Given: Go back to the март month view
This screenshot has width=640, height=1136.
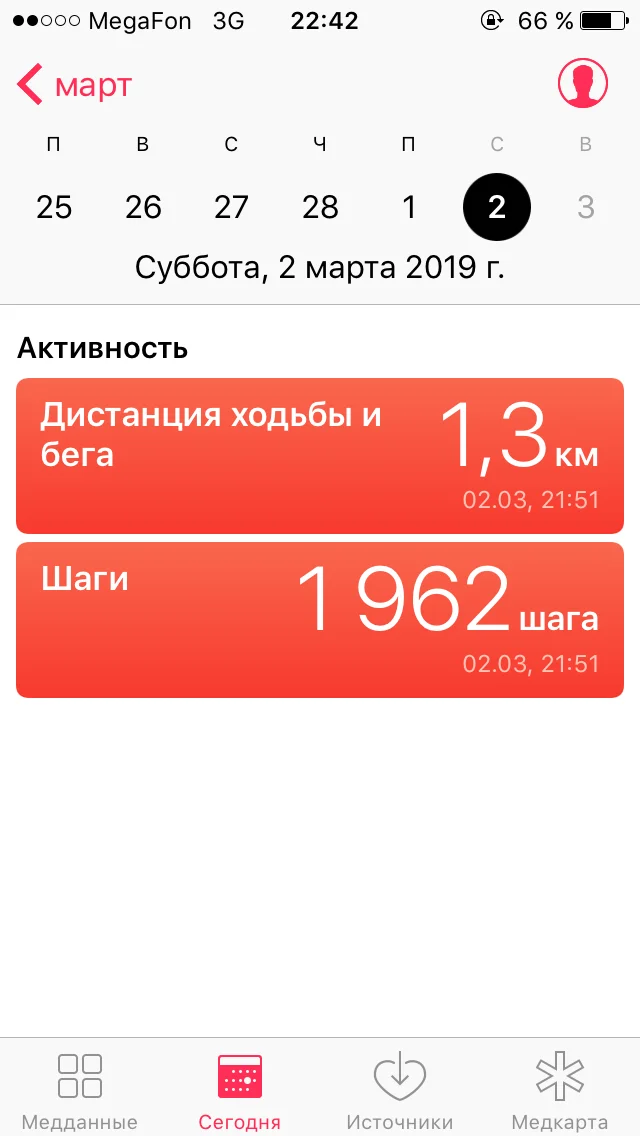Looking at the screenshot, I should (x=74, y=86).
